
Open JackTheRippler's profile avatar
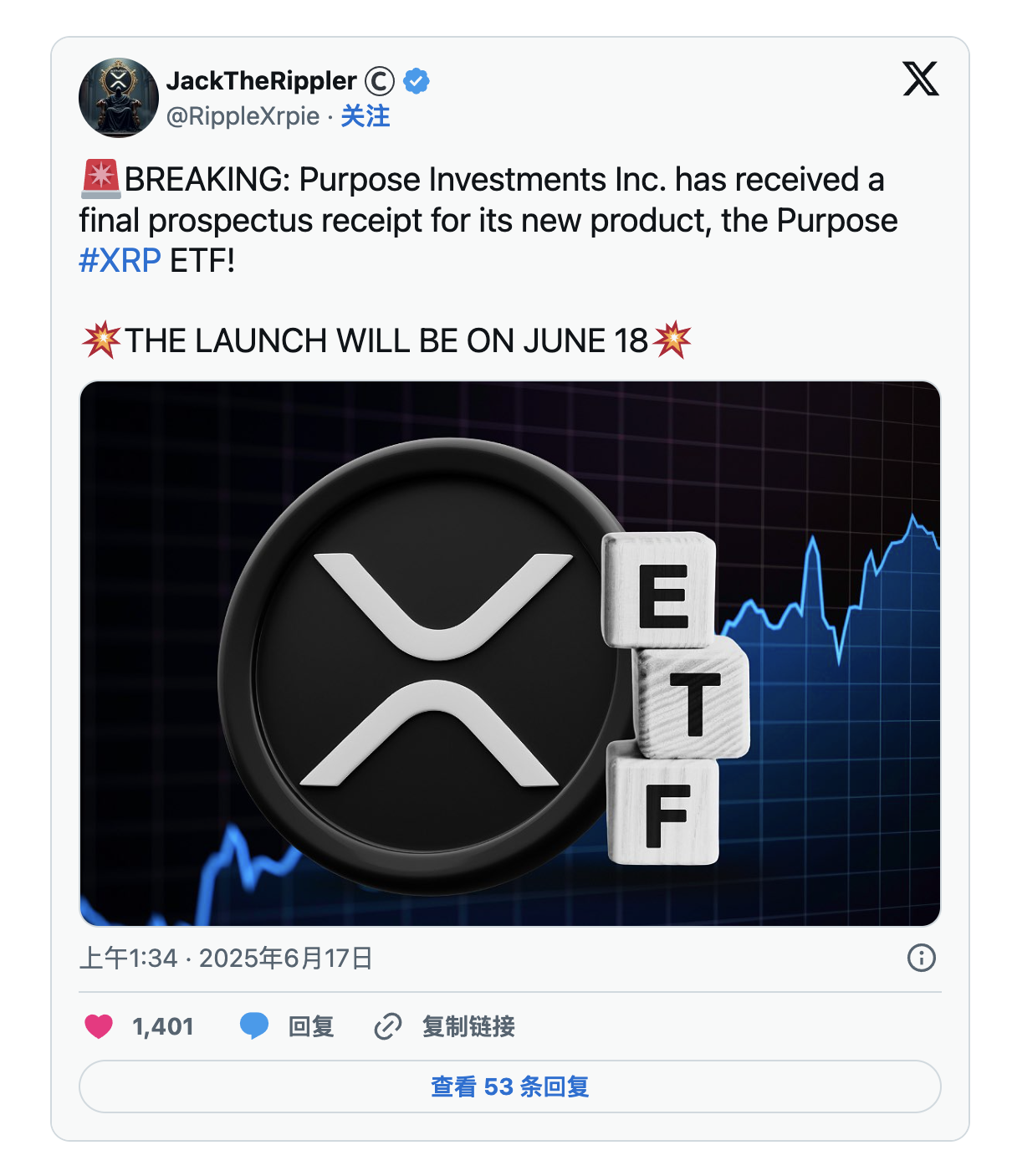tap(118, 98)
